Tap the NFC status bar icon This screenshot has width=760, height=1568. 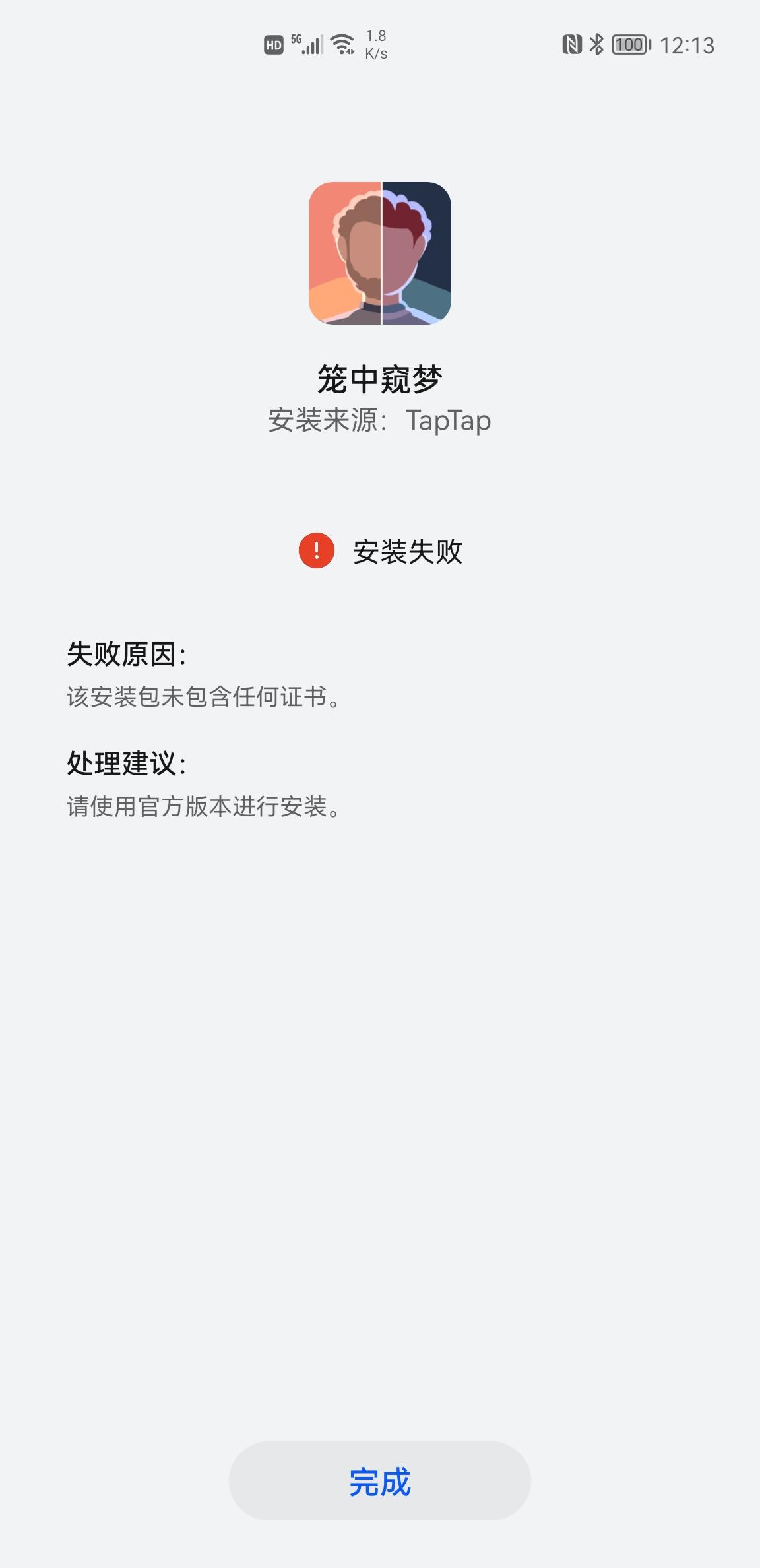(x=571, y=44)
